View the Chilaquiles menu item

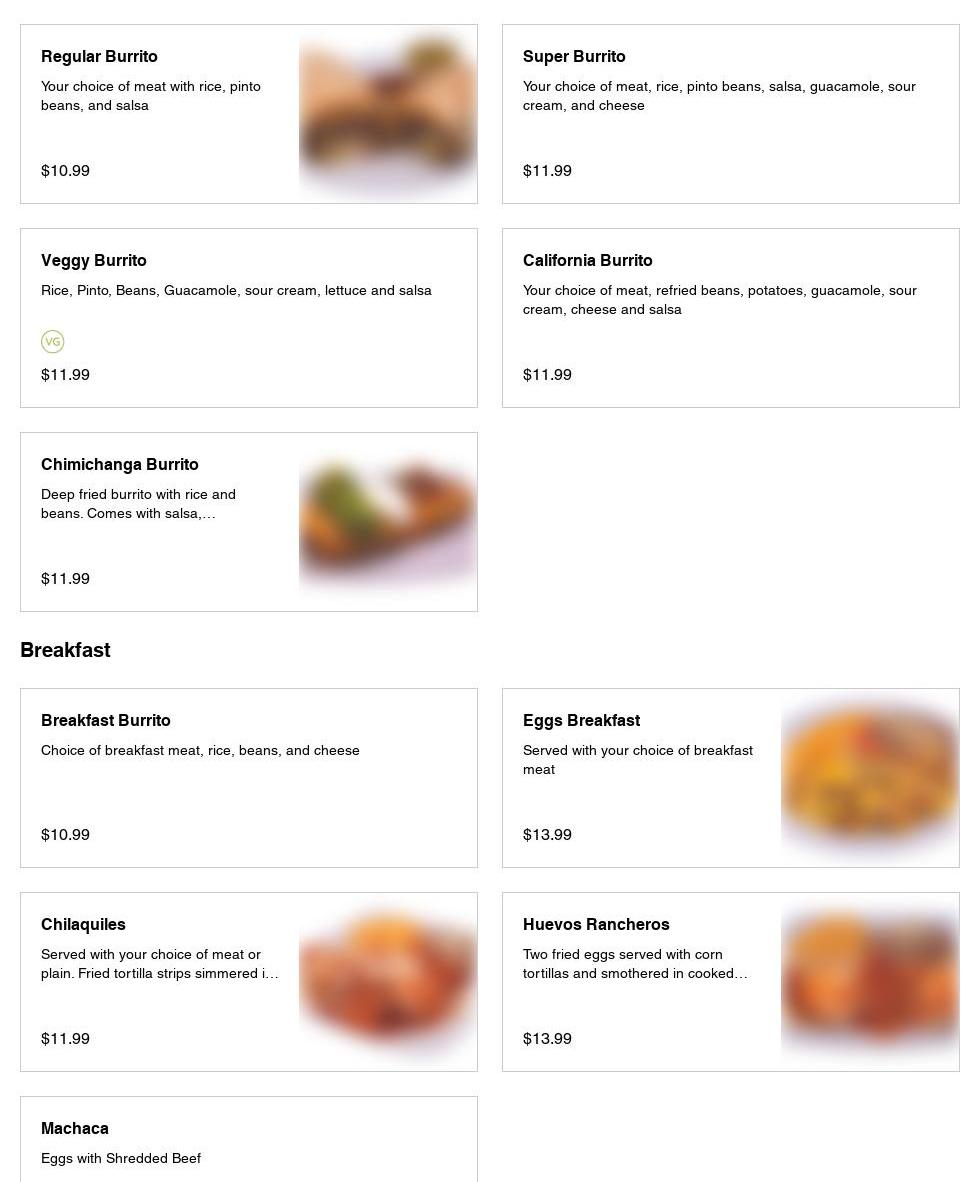tap(248, 982)
